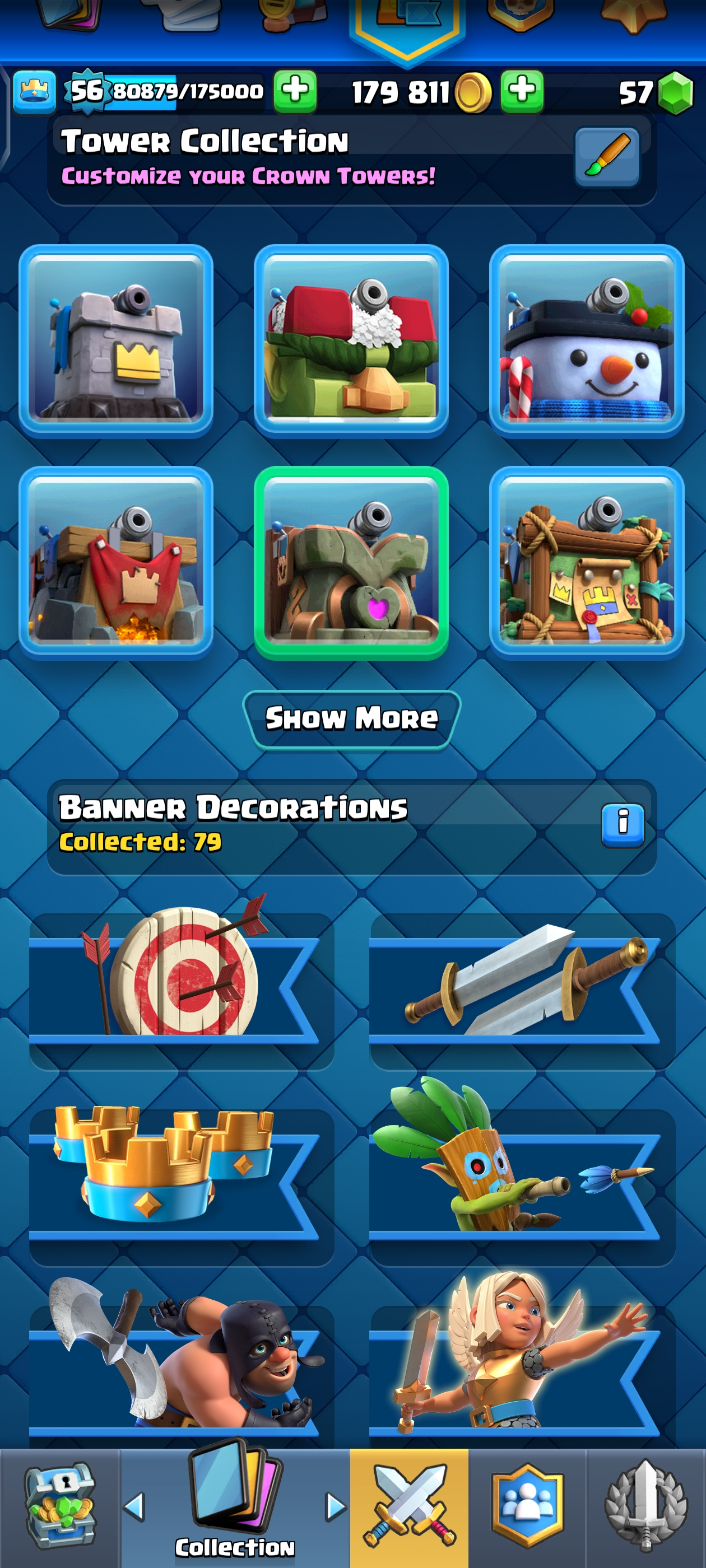706x1568 pixels.
Task: Tap the Show More button
Action: point(351,719)
